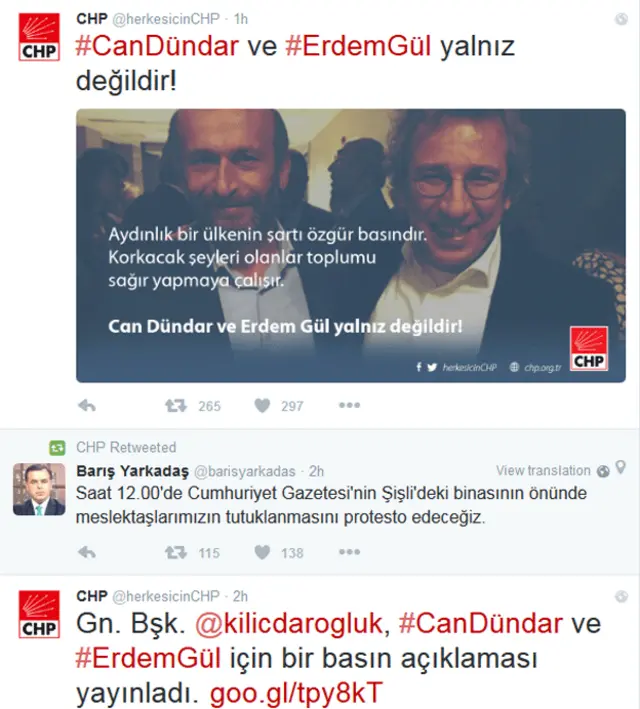Open Barış Yarkadaş's profile picture
Viewport: 640px width, 709px height.
(39, 490)
